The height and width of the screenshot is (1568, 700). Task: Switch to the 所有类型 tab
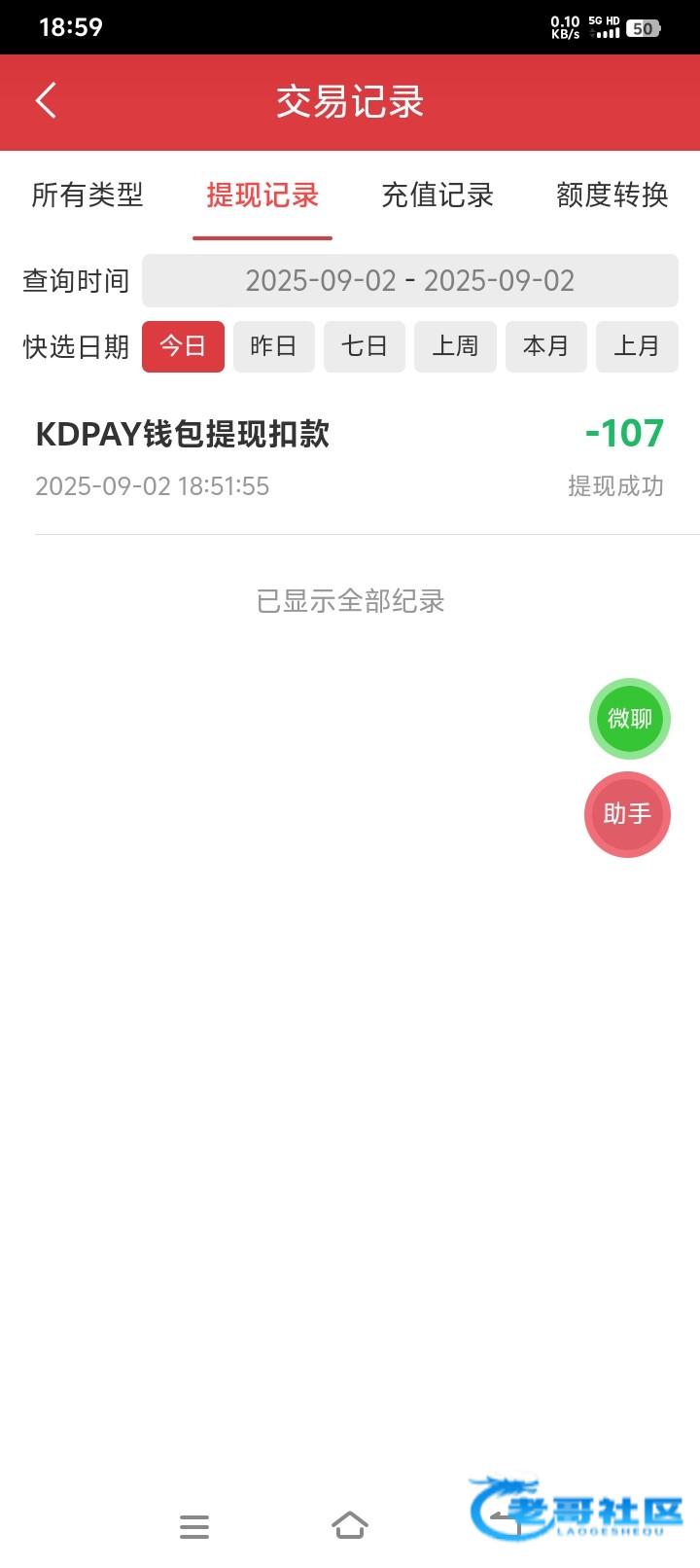coord(87,196)
